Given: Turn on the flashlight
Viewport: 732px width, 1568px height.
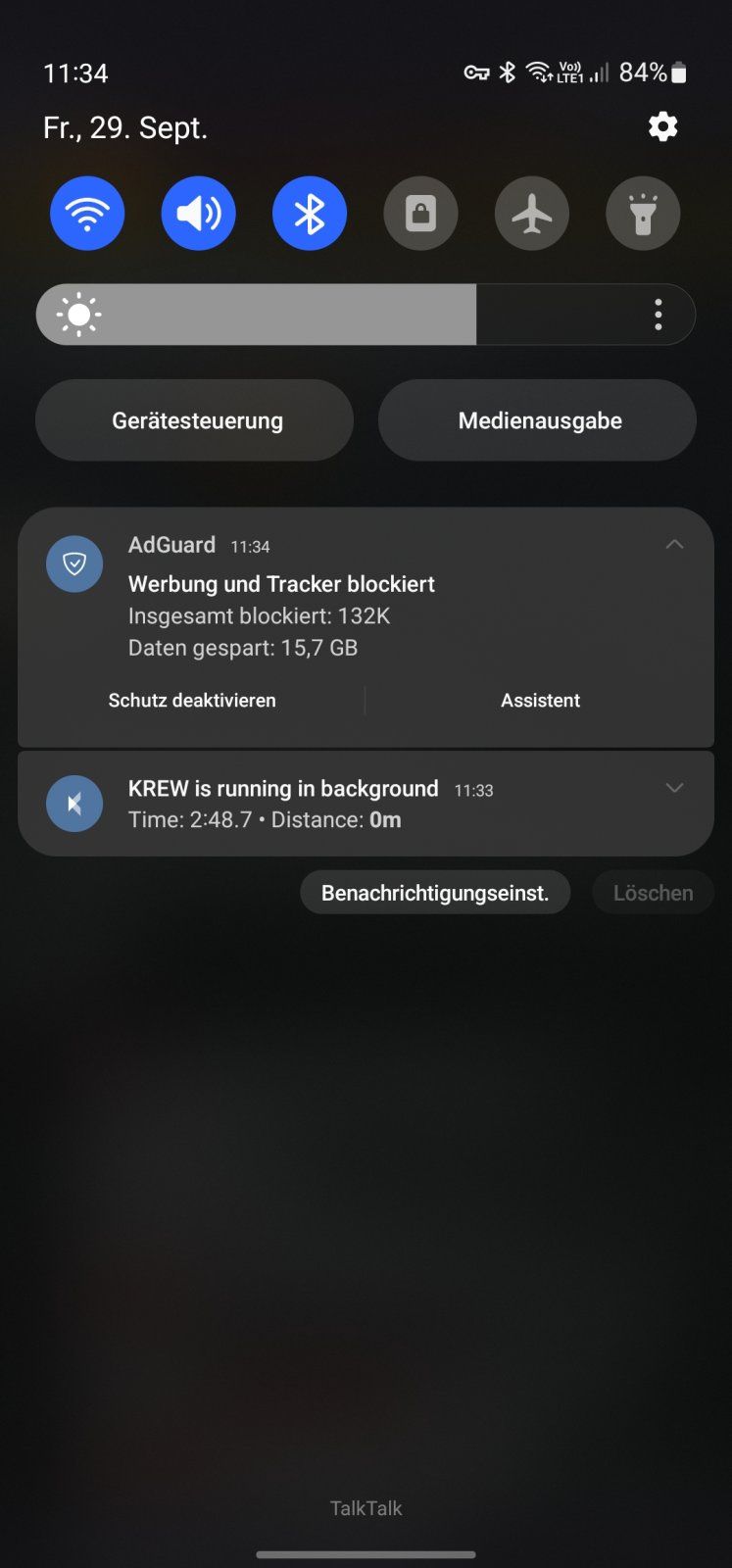Looking at the screenshot, I should coord(643,214).
